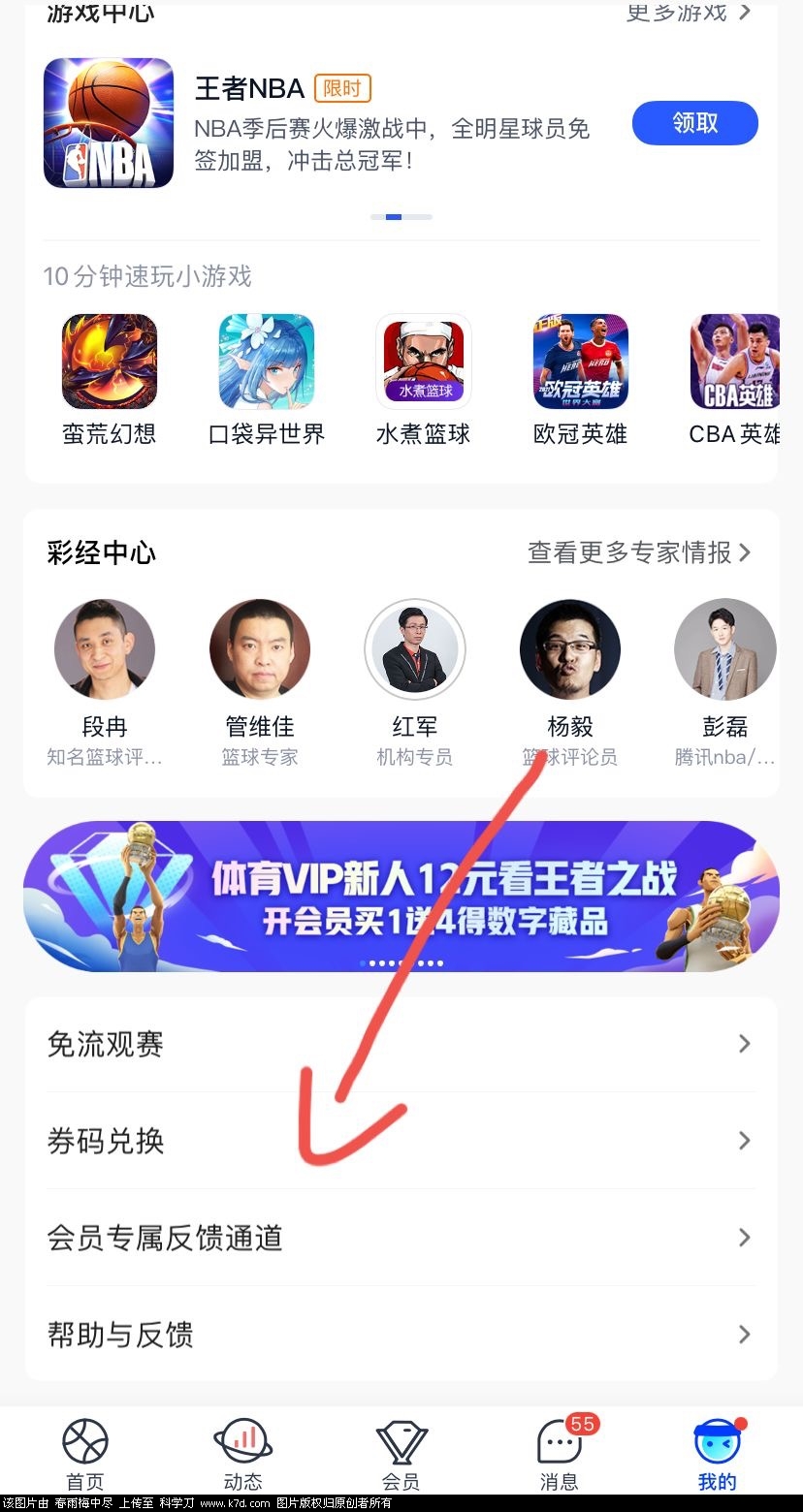Tap the 领取 button for 王者NBA
Viewport: 803px width, 1512px height.
(694, 123)
